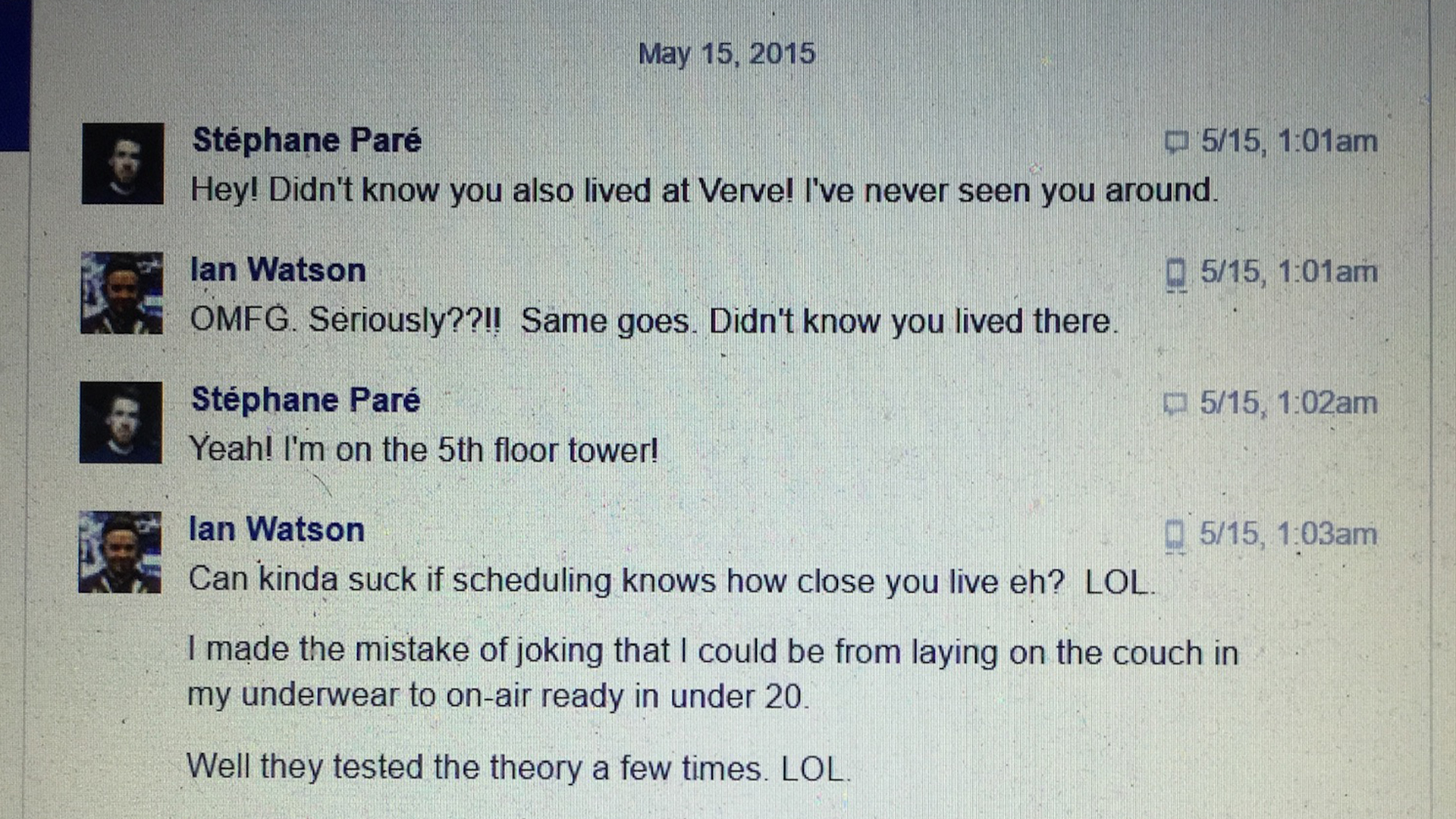The height and width of the screenshot is (819, 1456).
Task: Open Ian Watson's name above 'Can kinda suck'
Action: tap(276, 529)
